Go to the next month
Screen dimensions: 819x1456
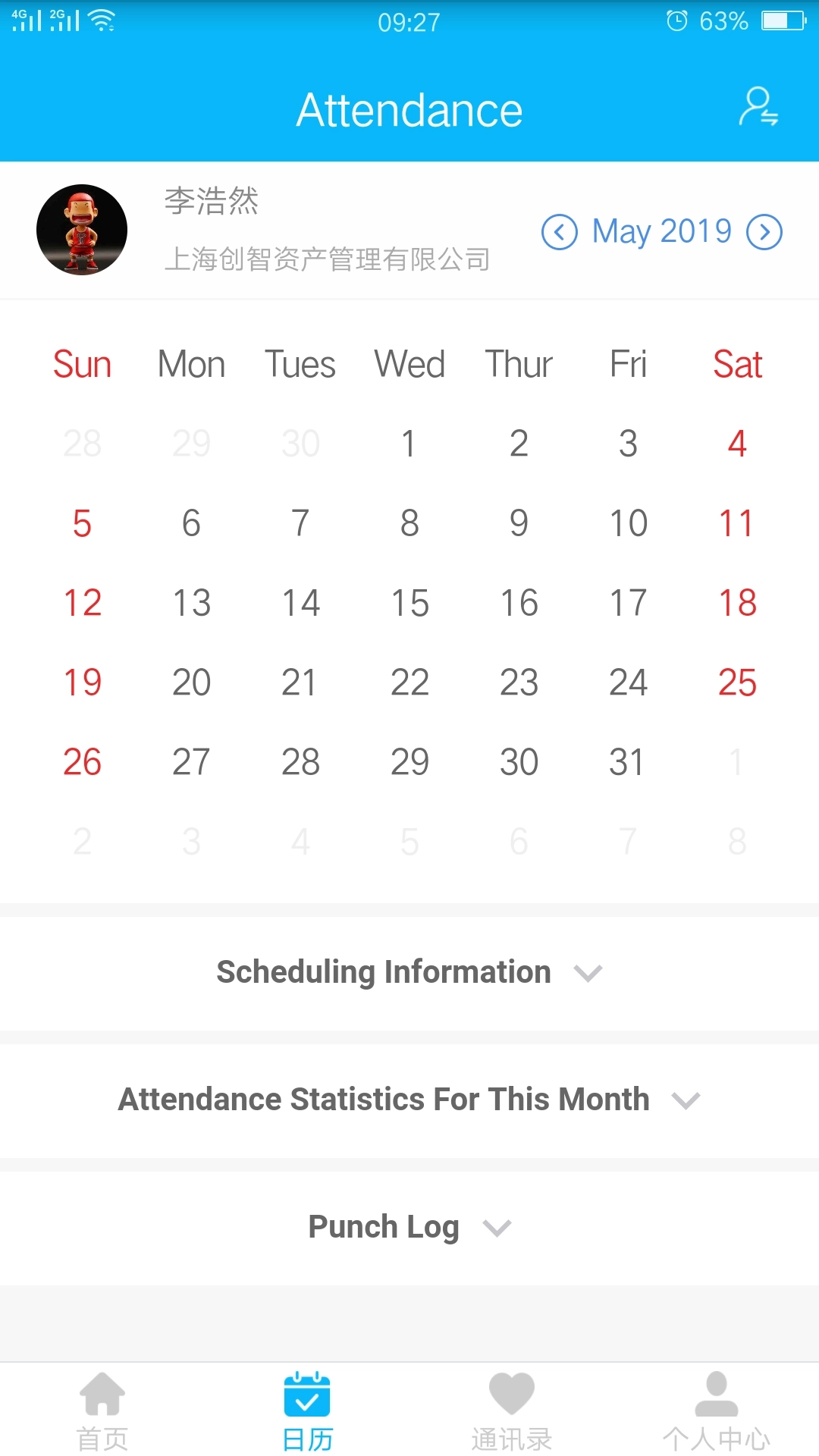[764, 232]
